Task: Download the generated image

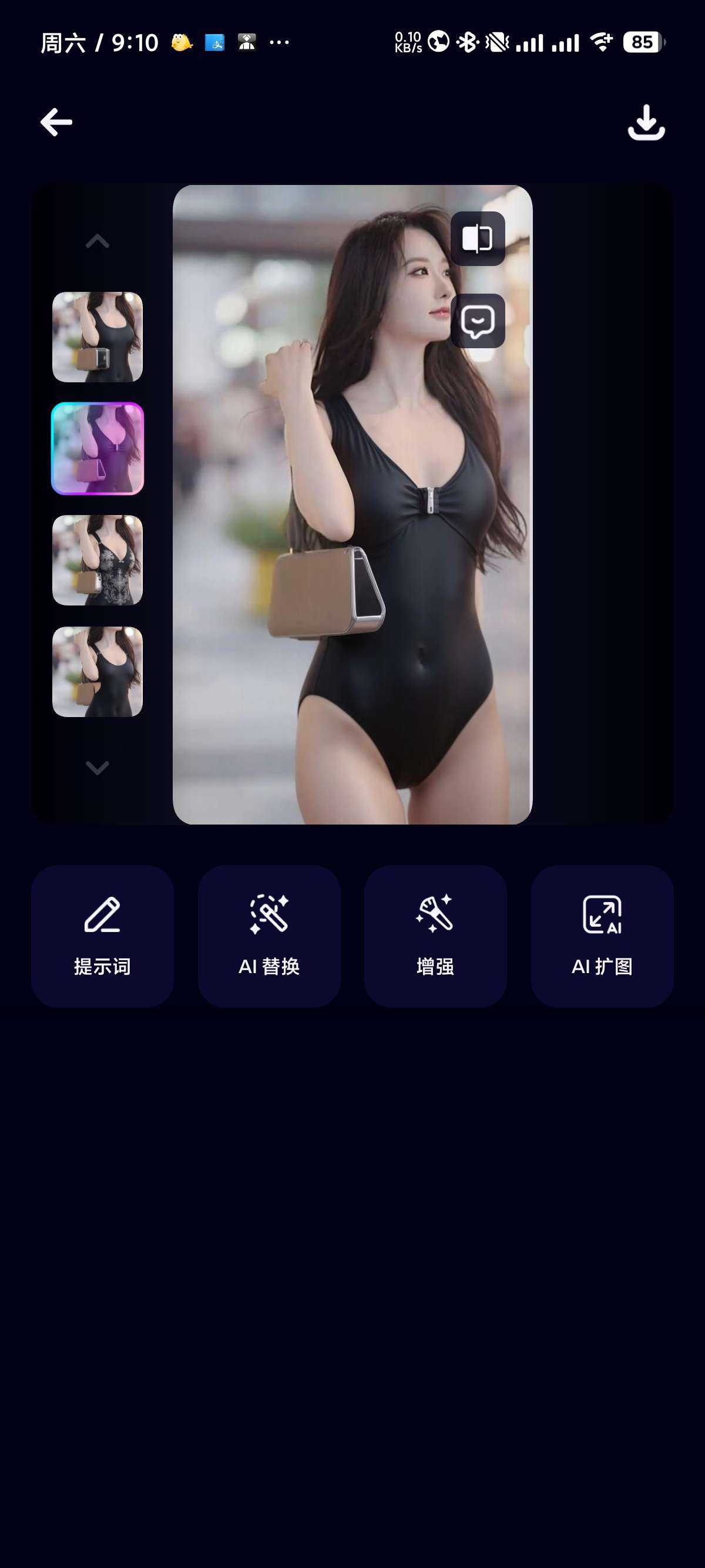Action: (647, 123)
